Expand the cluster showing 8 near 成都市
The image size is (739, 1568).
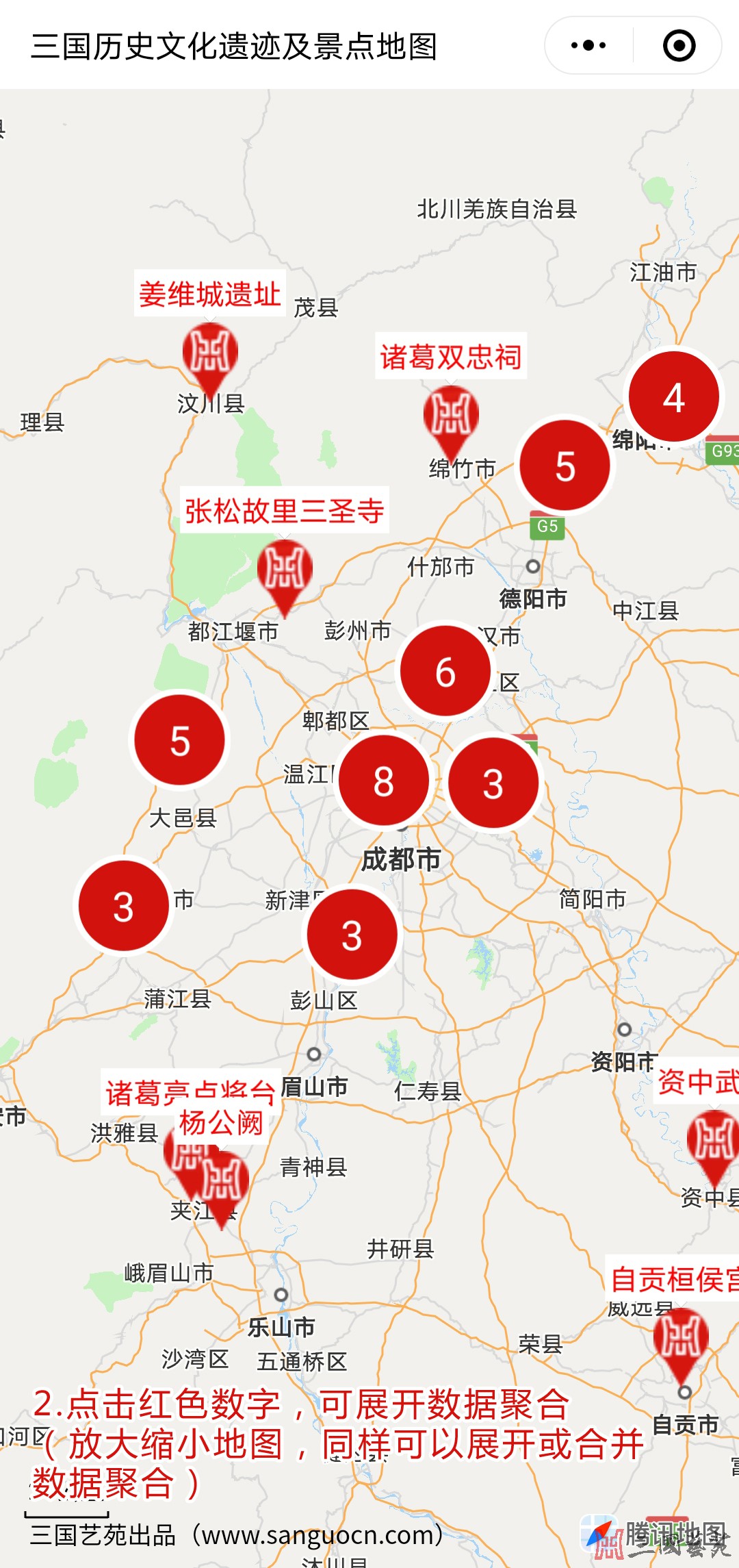[x=384, y=781]
